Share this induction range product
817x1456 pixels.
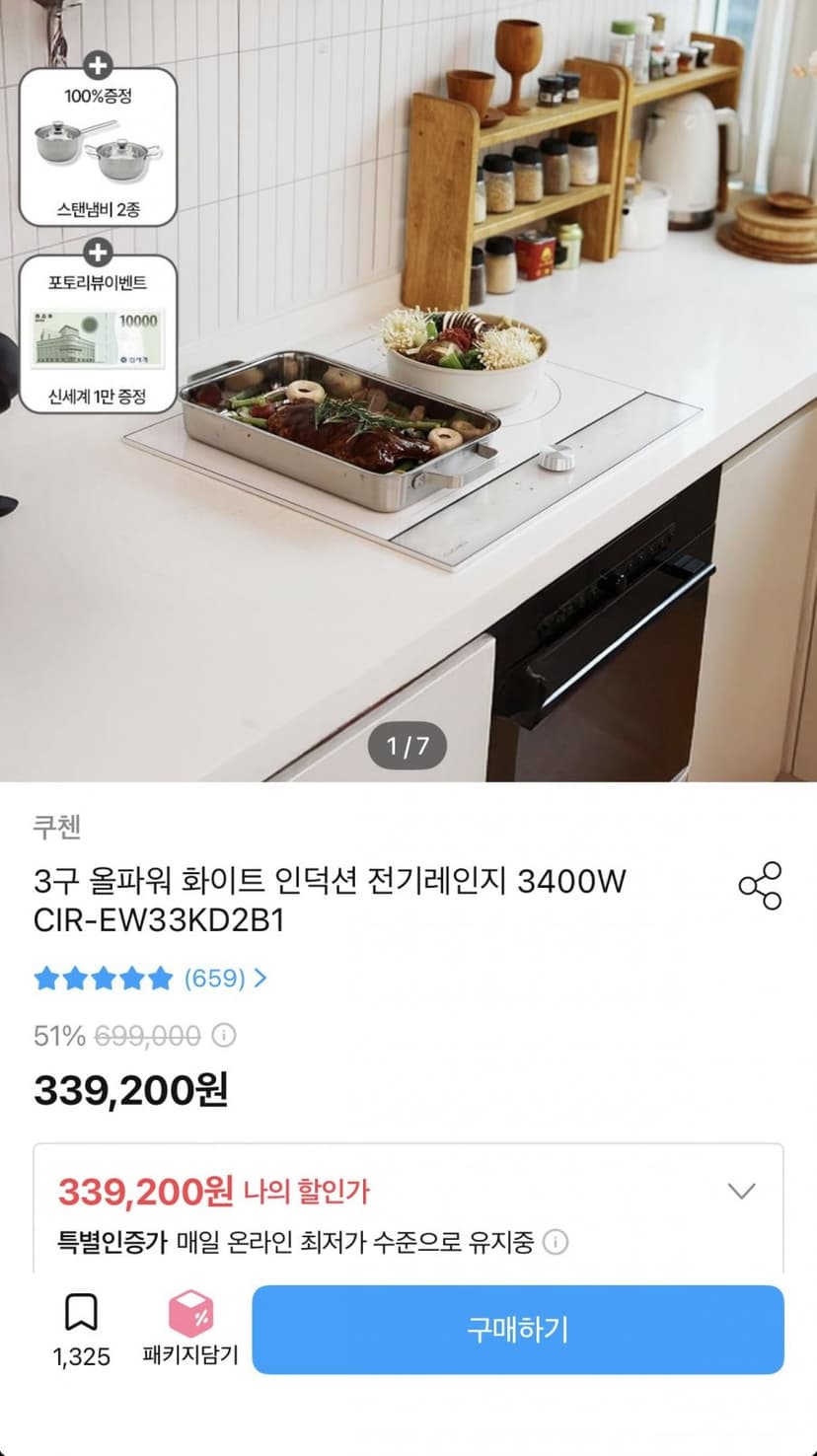pyautogui.click(x=760, y=885)
